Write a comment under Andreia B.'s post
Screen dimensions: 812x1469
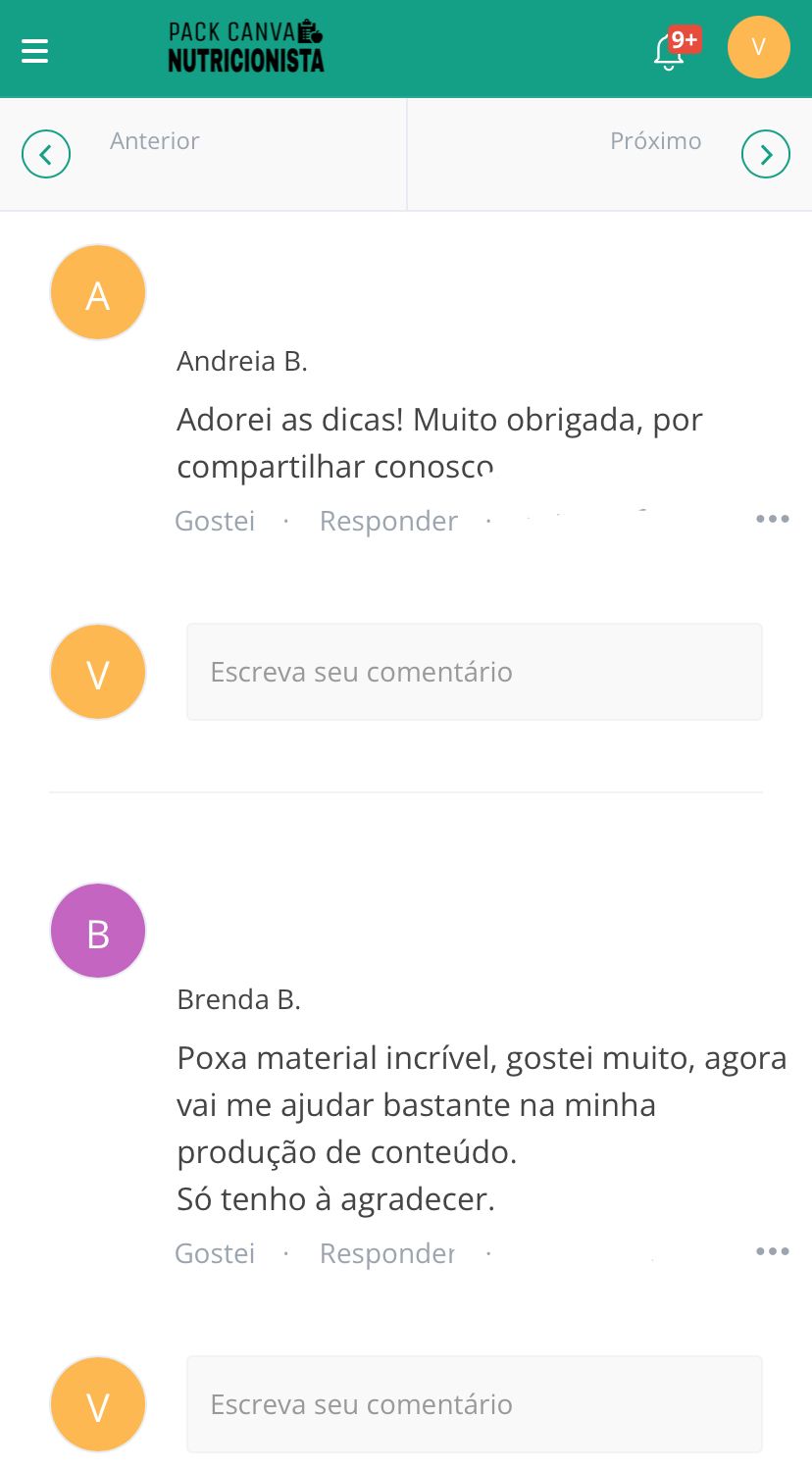tap(474, 672)
